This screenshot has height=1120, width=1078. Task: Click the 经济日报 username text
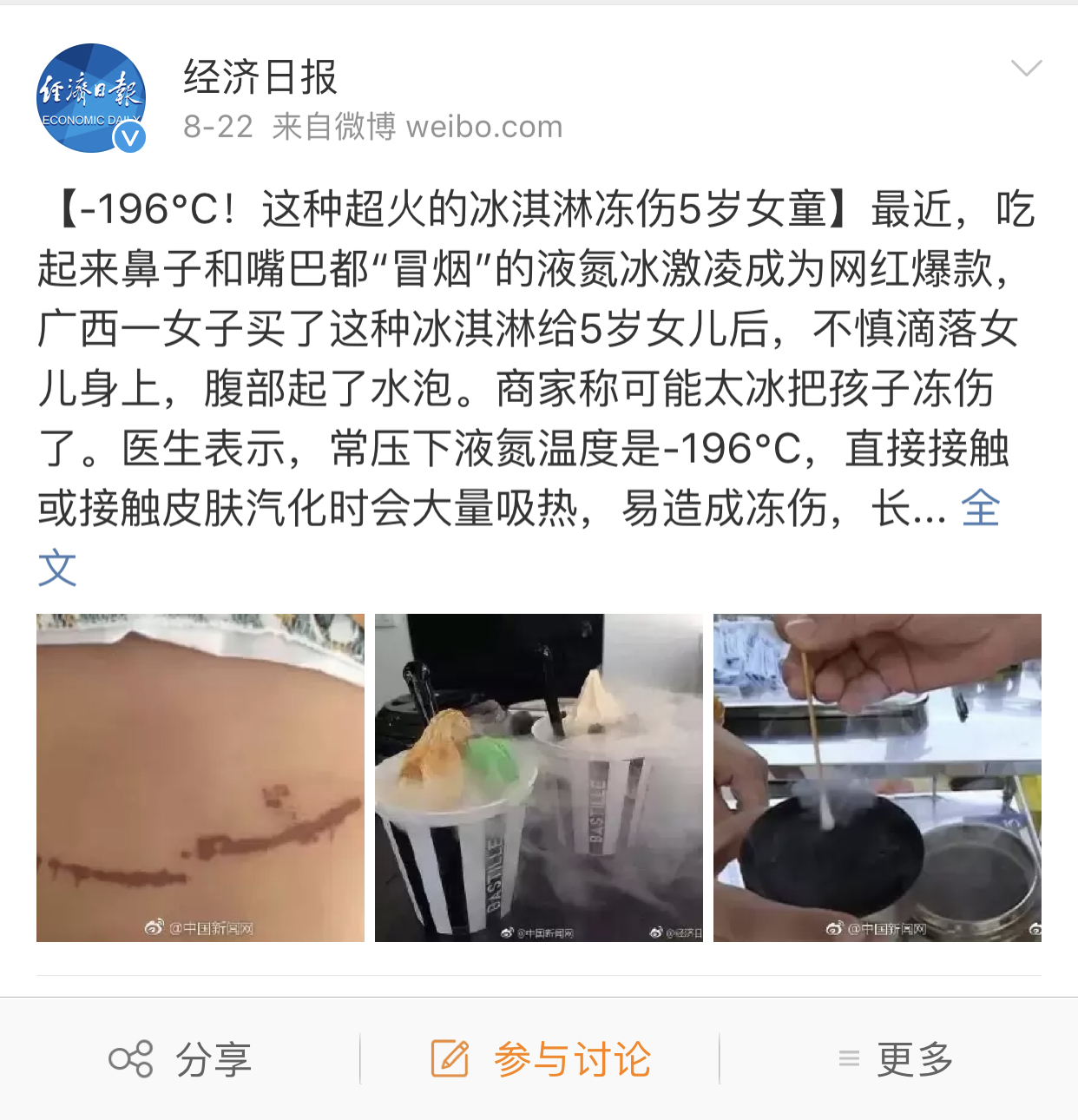[x=260, y=77]
